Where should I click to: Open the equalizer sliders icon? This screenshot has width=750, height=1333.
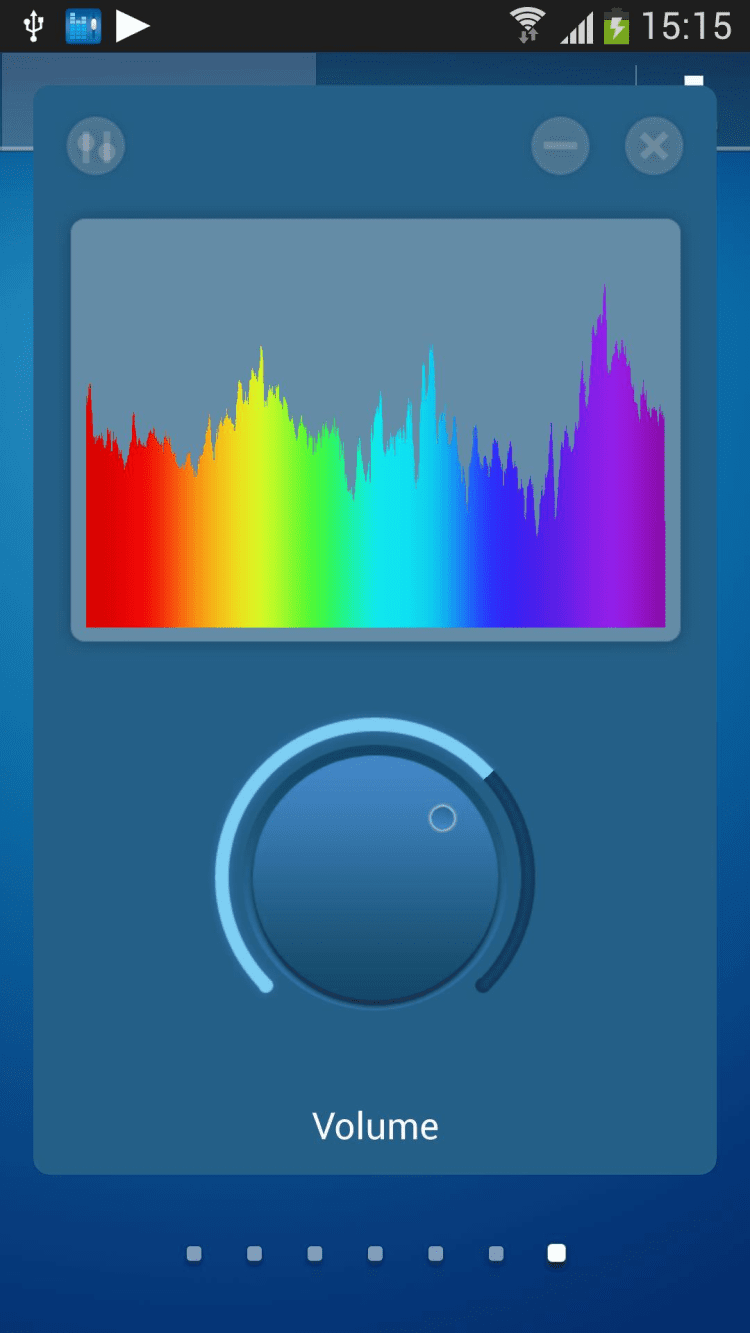(96, 146)
